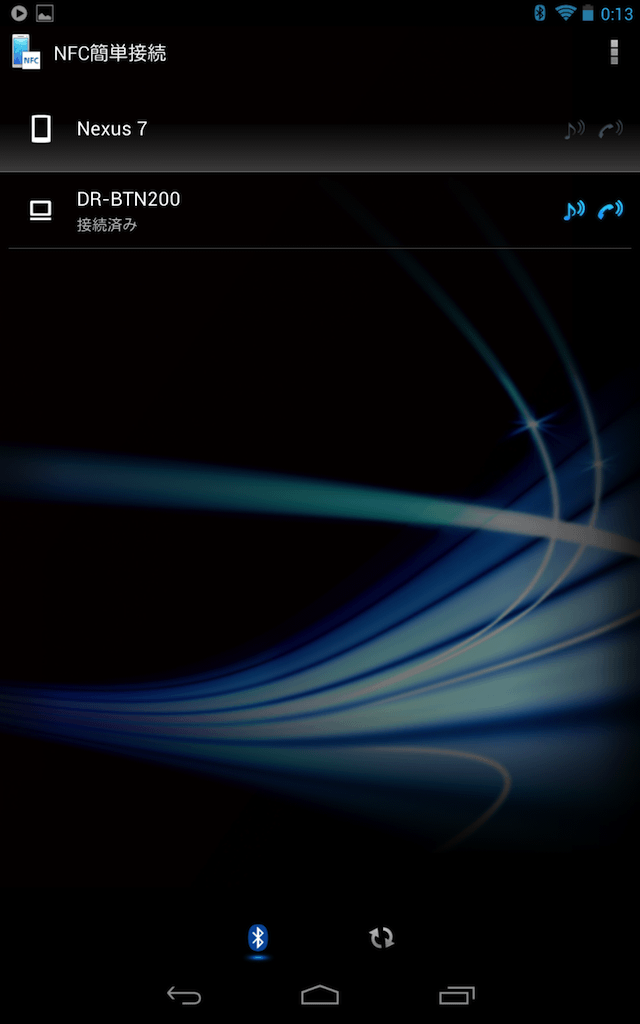This screenshot has width=640, height=1024.
Task: Go to the home screen
Action: 320,995
